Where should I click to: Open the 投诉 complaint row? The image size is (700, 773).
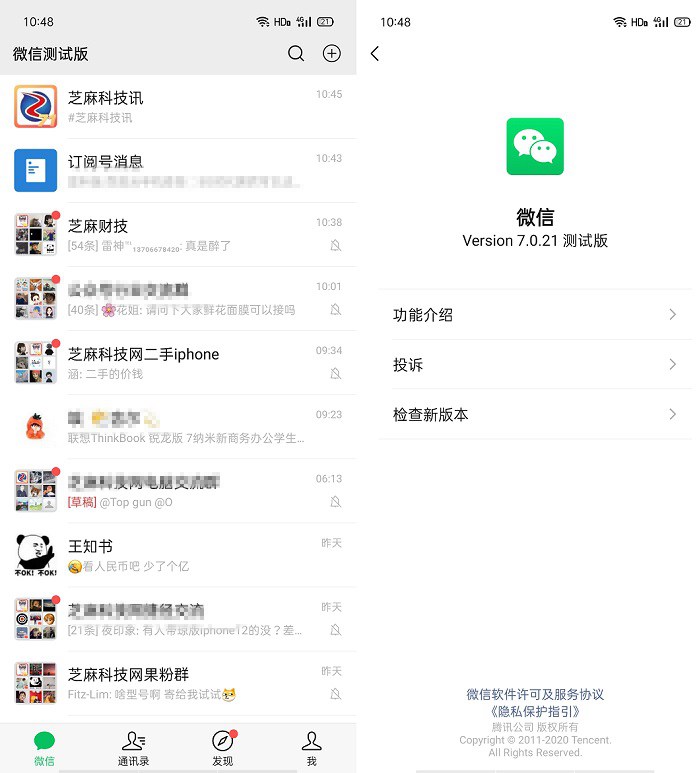534,365
